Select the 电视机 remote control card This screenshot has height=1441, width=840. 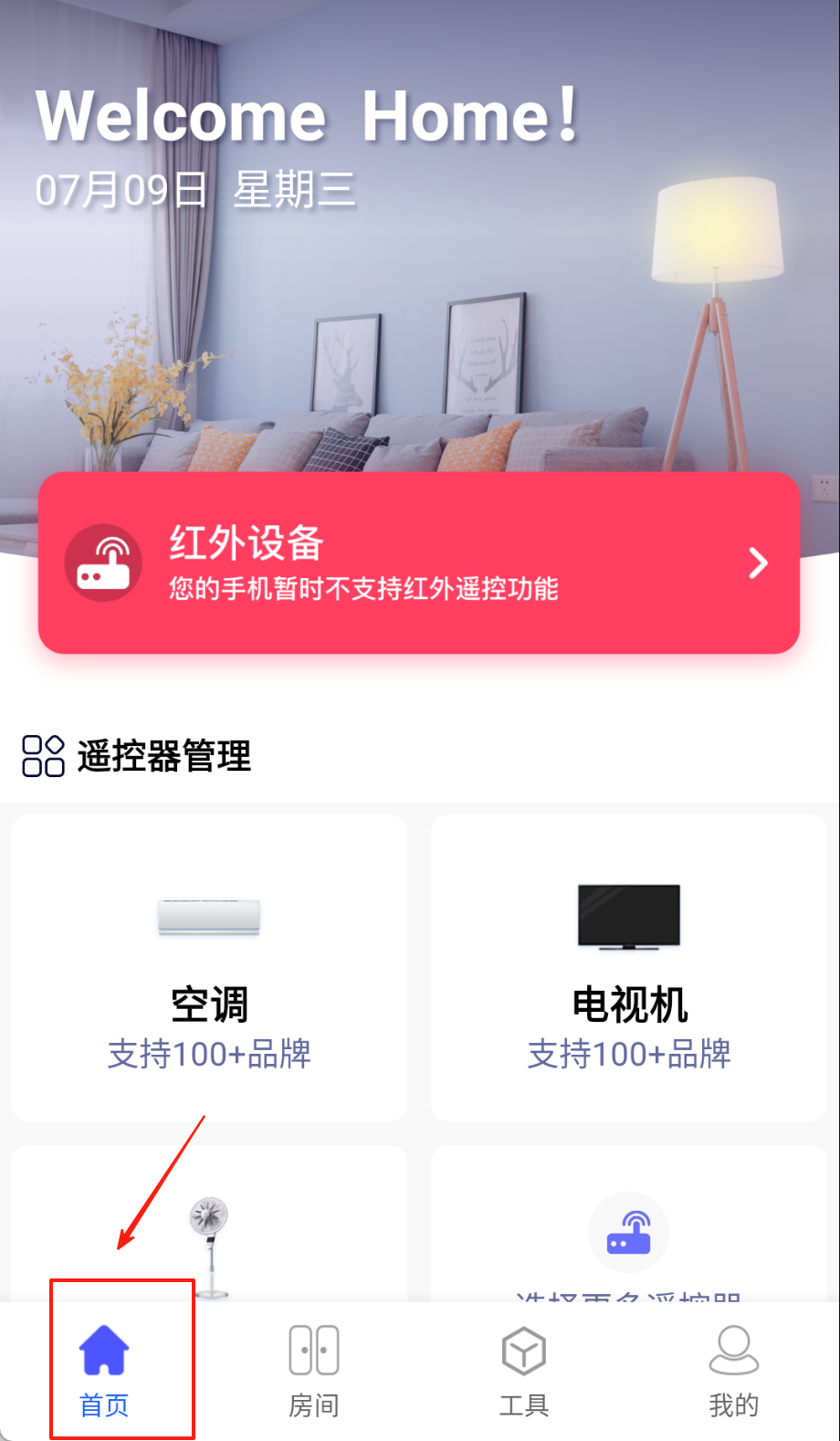[x=629, y=968]
